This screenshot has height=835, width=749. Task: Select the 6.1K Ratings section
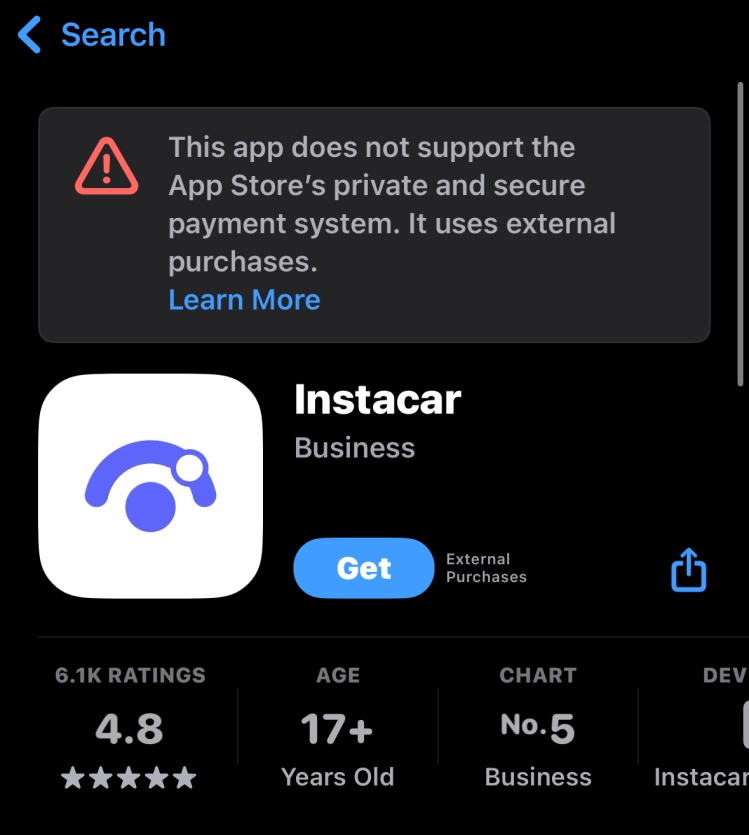(128, 675)
